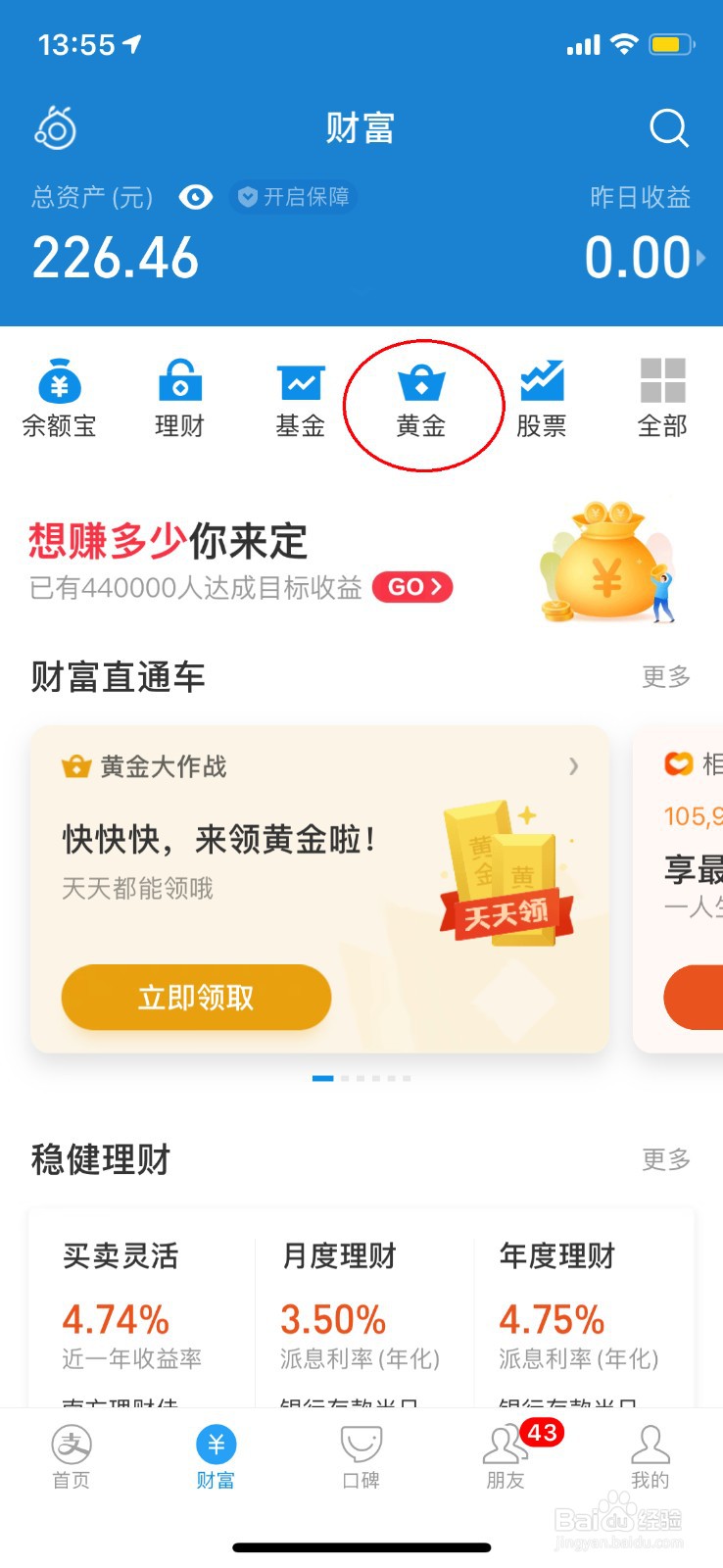Open the 理财 wealth management icon

pyautogui.click(x=178, y=397)
